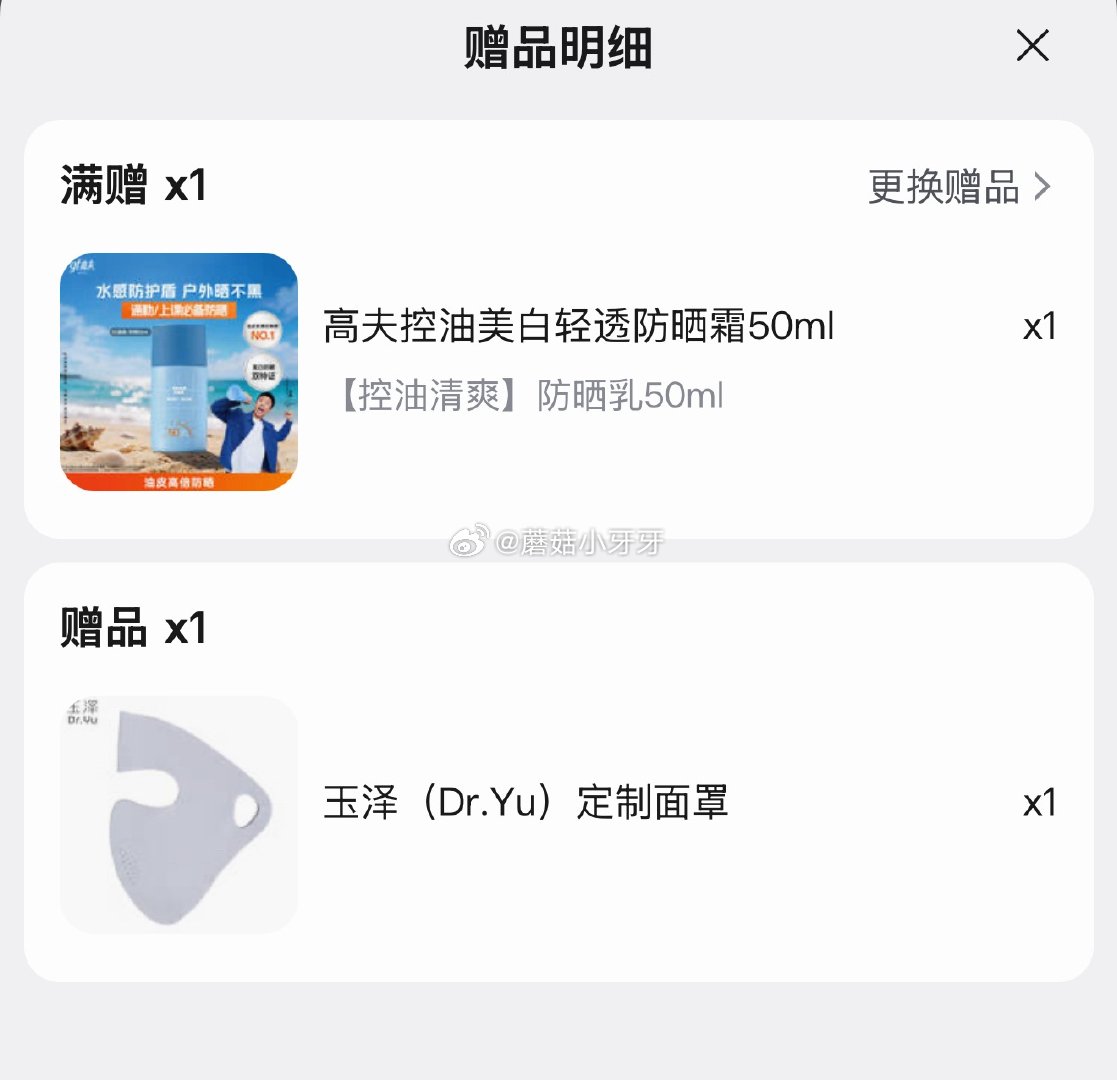This screenshot has height=1080, width=1117.
Task: Open the 高夫控油美白轻透防晒霜50ml gift item
Action: click(577, 327)
